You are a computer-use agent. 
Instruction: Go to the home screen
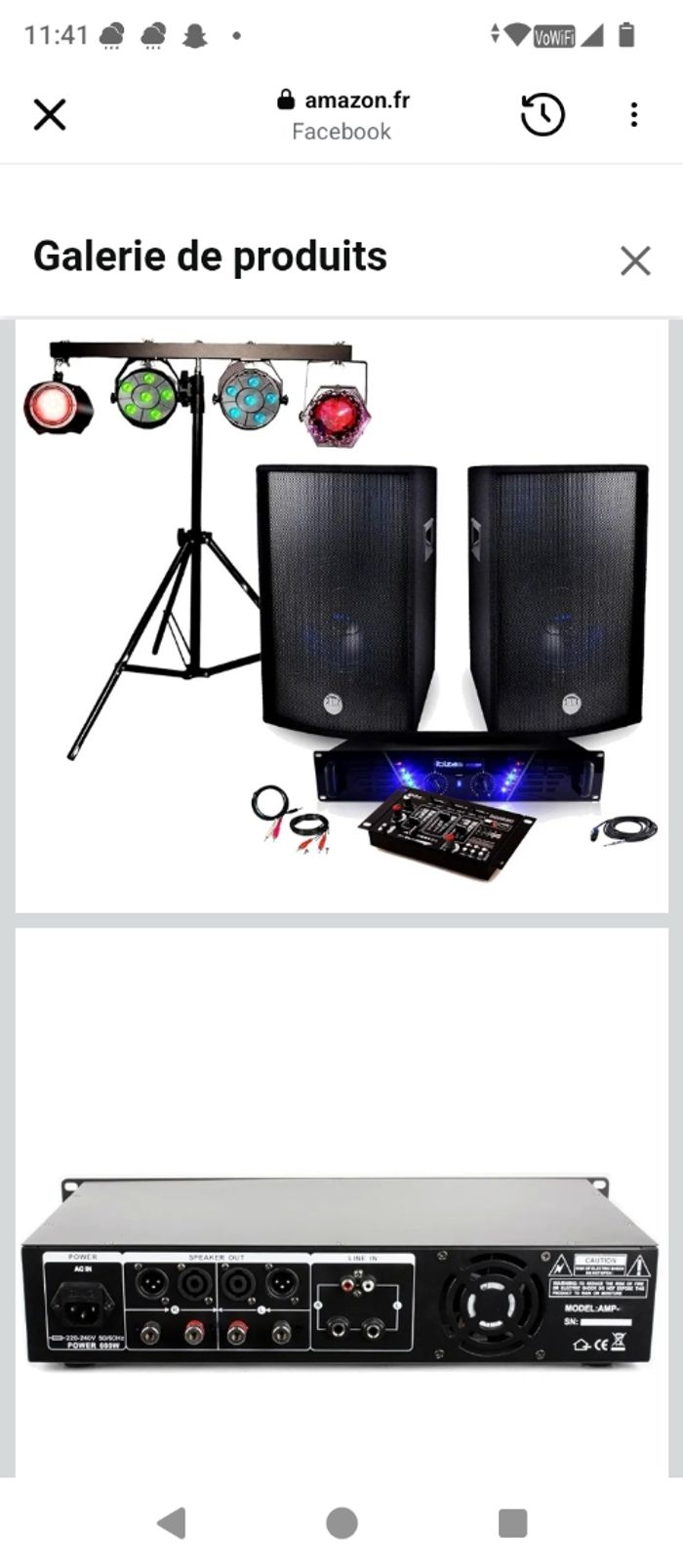pyautogui.click(x=341, y=1522)
